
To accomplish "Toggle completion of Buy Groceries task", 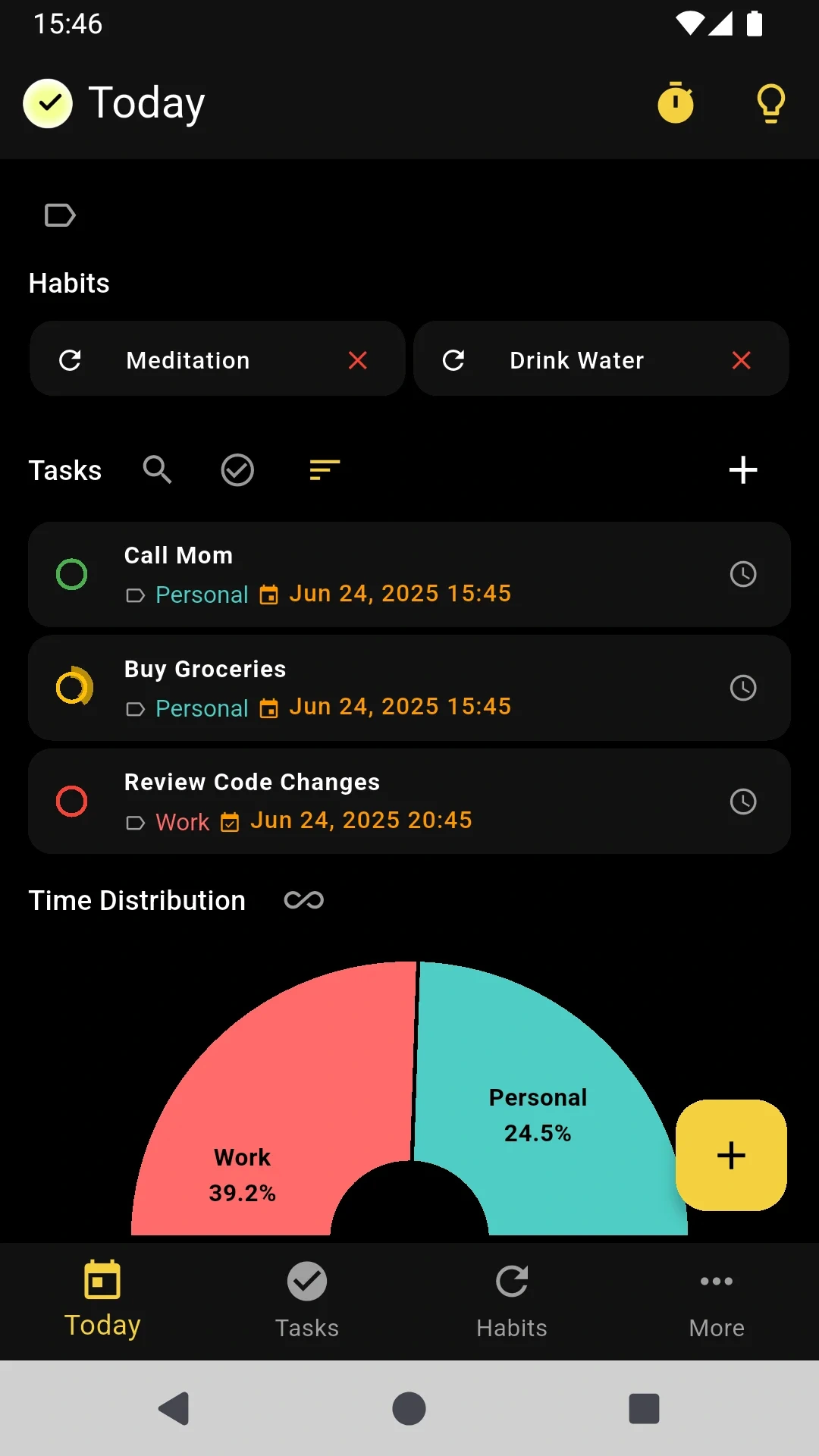I will pos(72,687).
